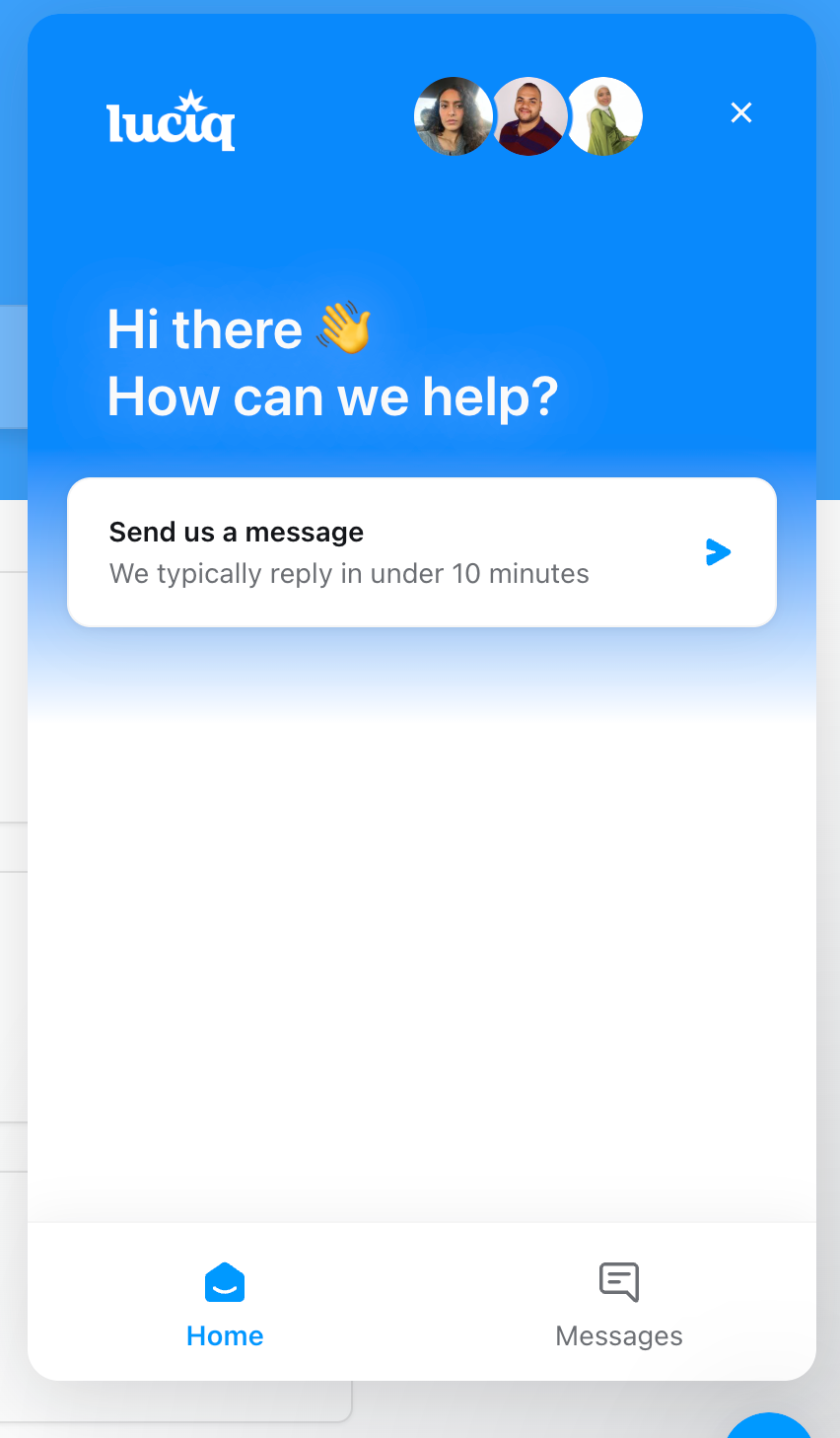Select the Home tab
This screenshot has width=840, height=1438.
tap(225, 1304)
